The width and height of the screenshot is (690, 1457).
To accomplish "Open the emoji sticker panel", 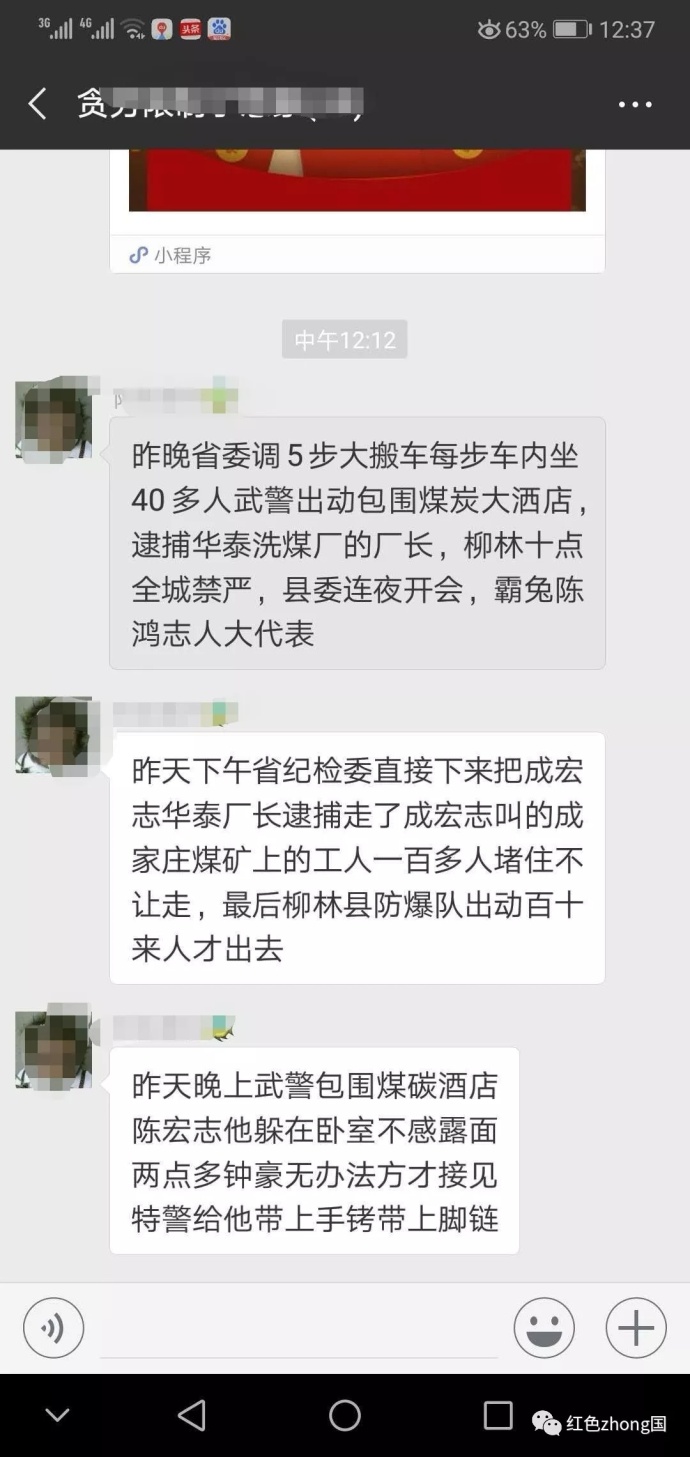I will (x=544, y=1328).
